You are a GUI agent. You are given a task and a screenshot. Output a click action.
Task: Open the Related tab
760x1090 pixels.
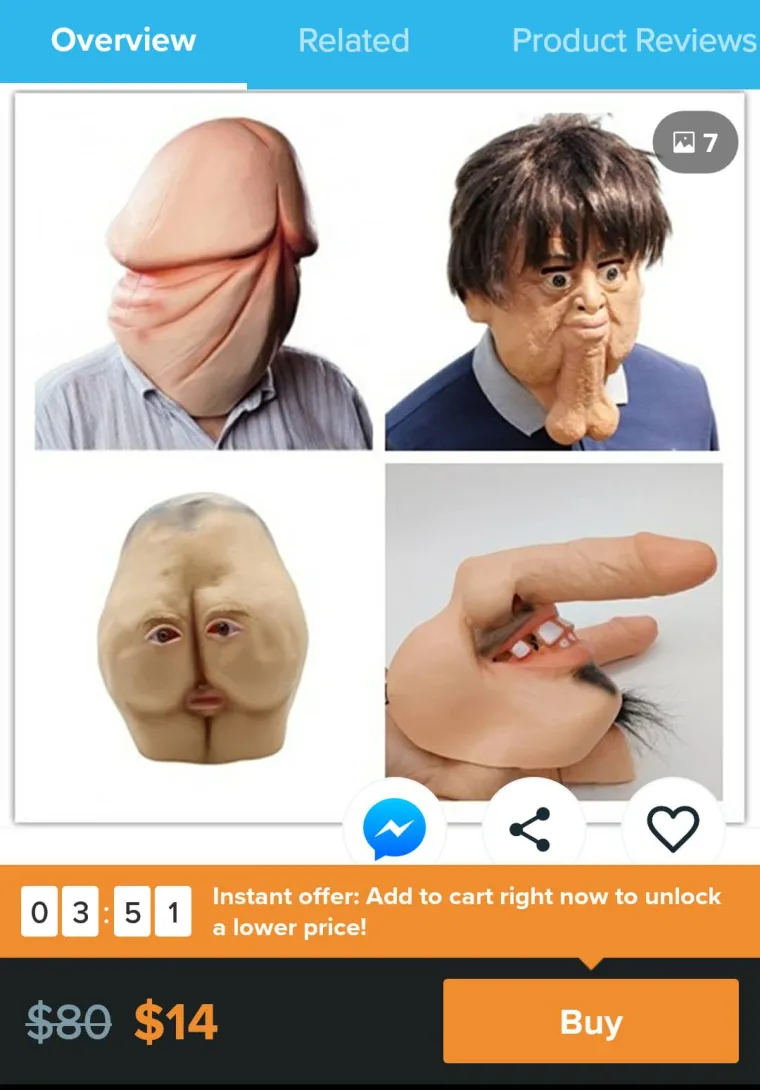click(353, 41)
